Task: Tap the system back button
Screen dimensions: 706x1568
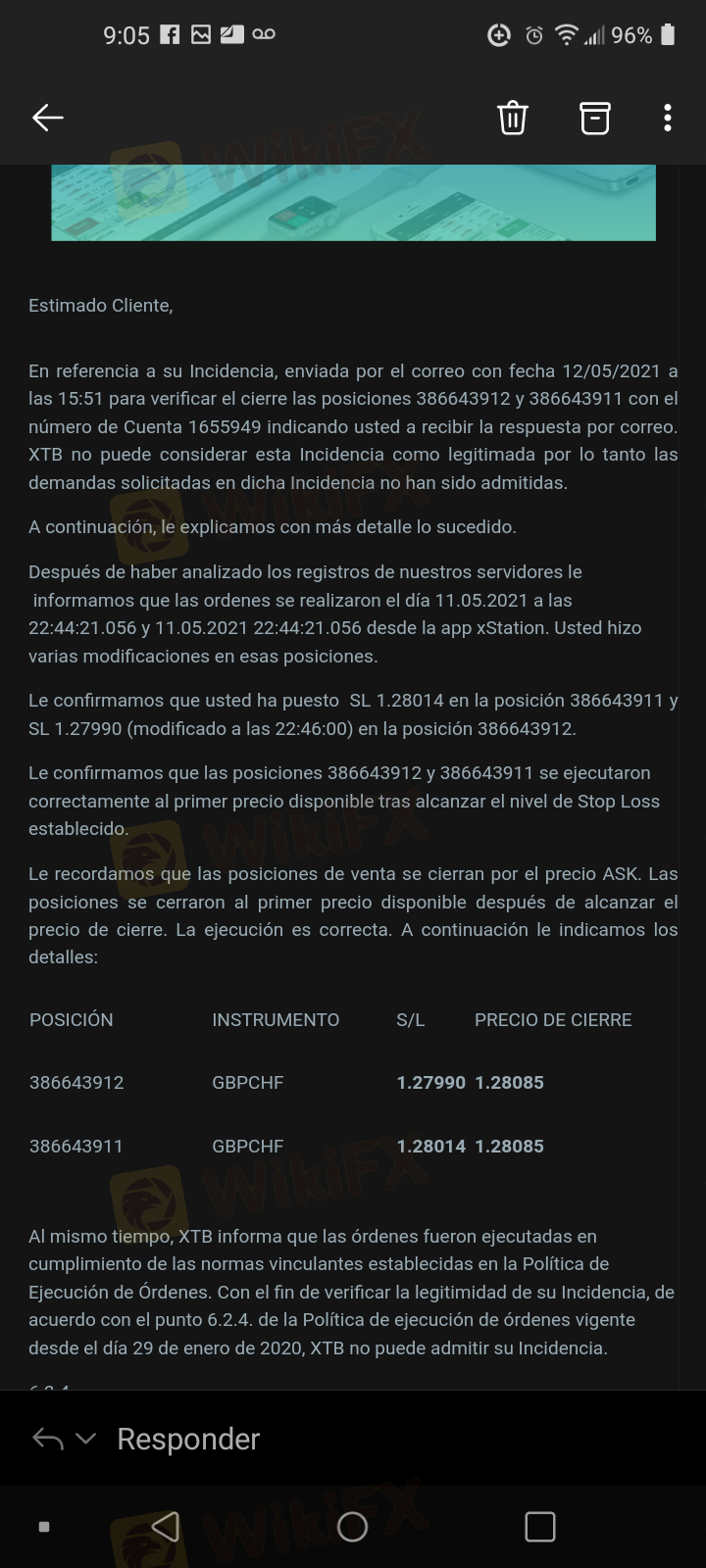Action: point(166,1526)
